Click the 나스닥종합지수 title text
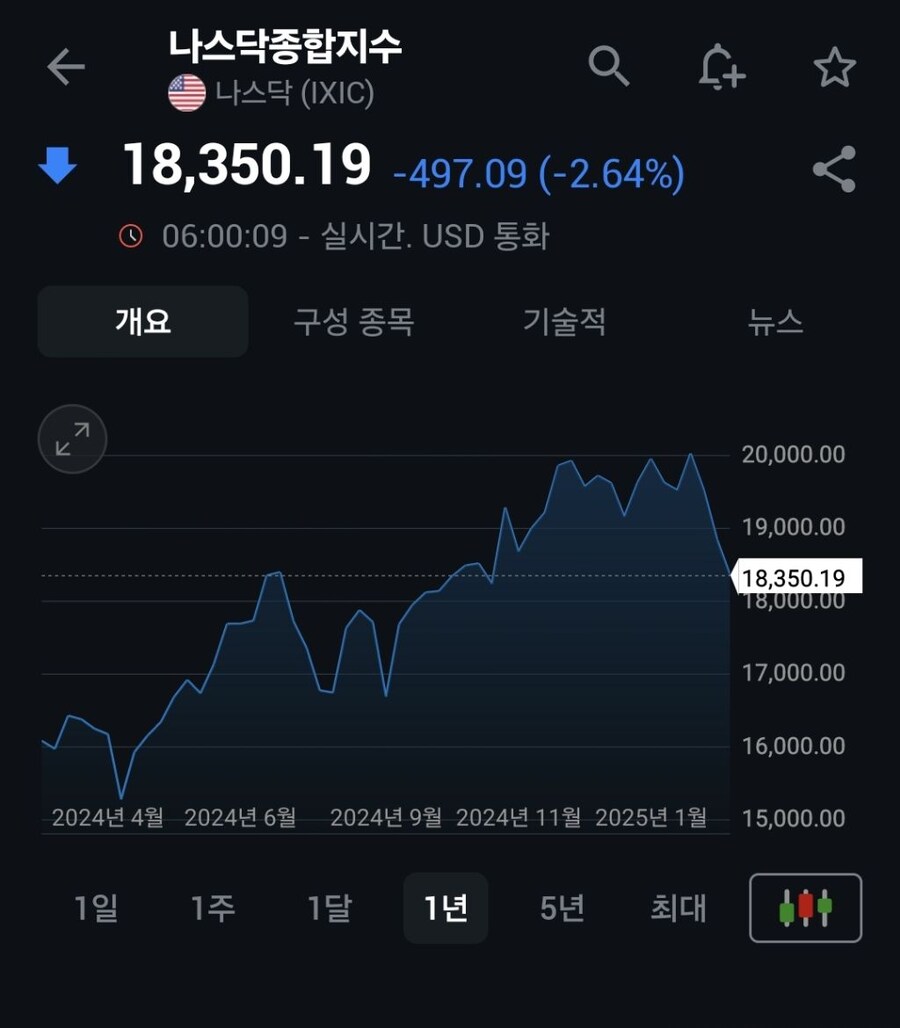The width and height of the screenshot is (900, 1028). (x=287, y=47)
